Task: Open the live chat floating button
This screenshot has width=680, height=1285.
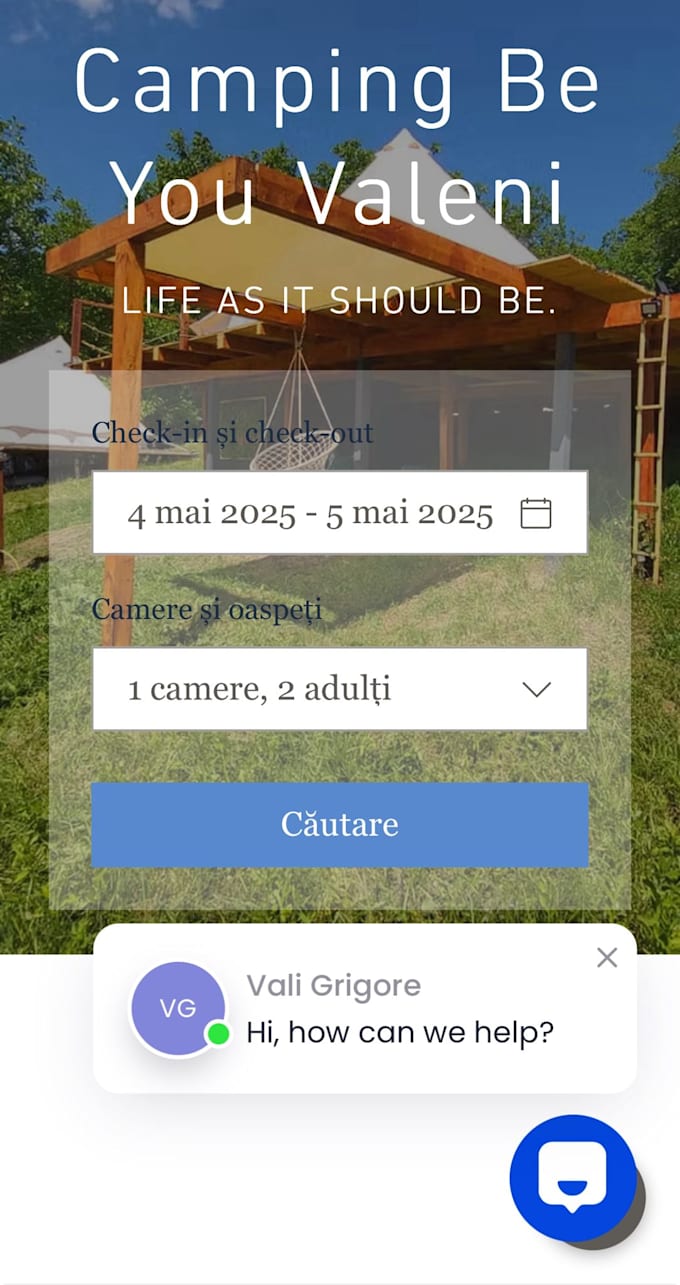Action: click(572, 1178)
